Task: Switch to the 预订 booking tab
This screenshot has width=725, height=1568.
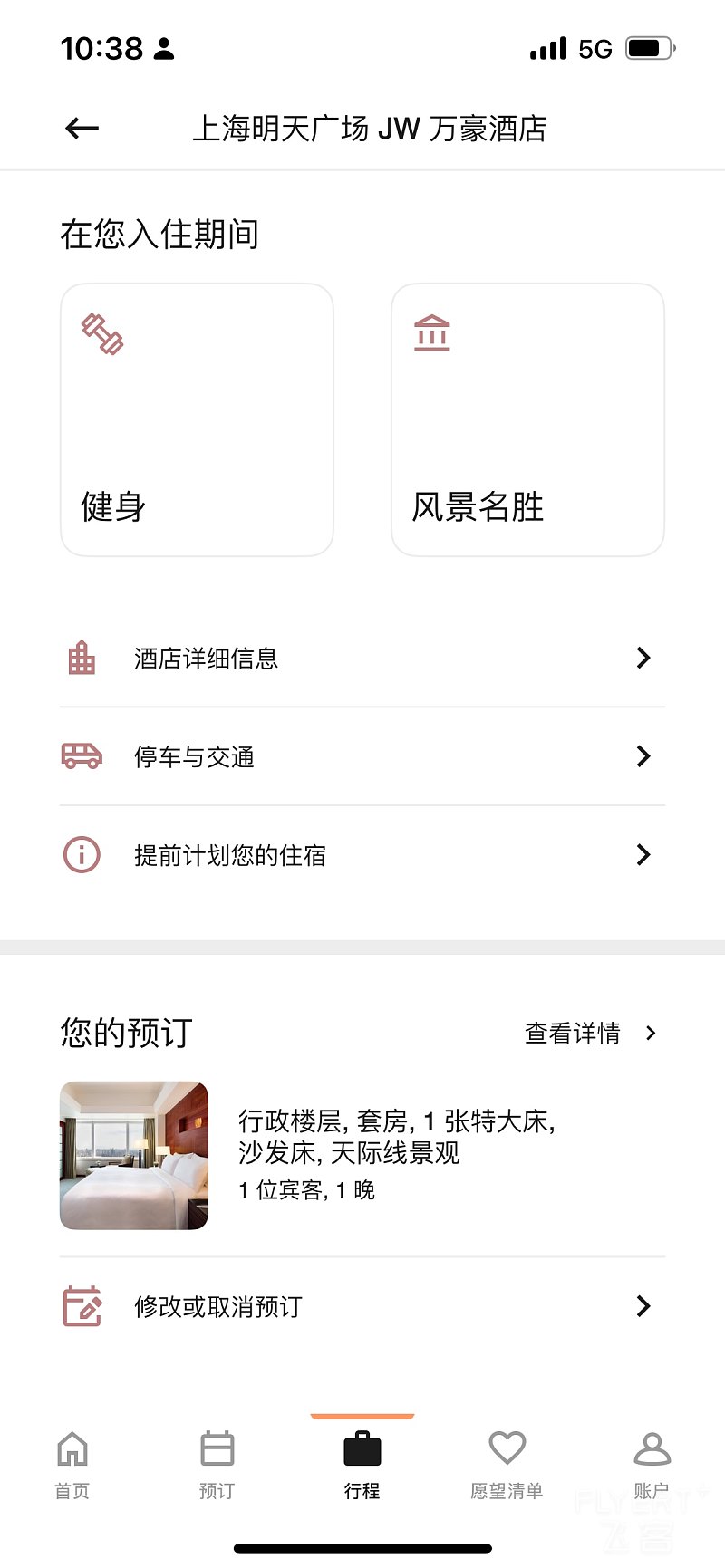Action: coord(217,1463)
